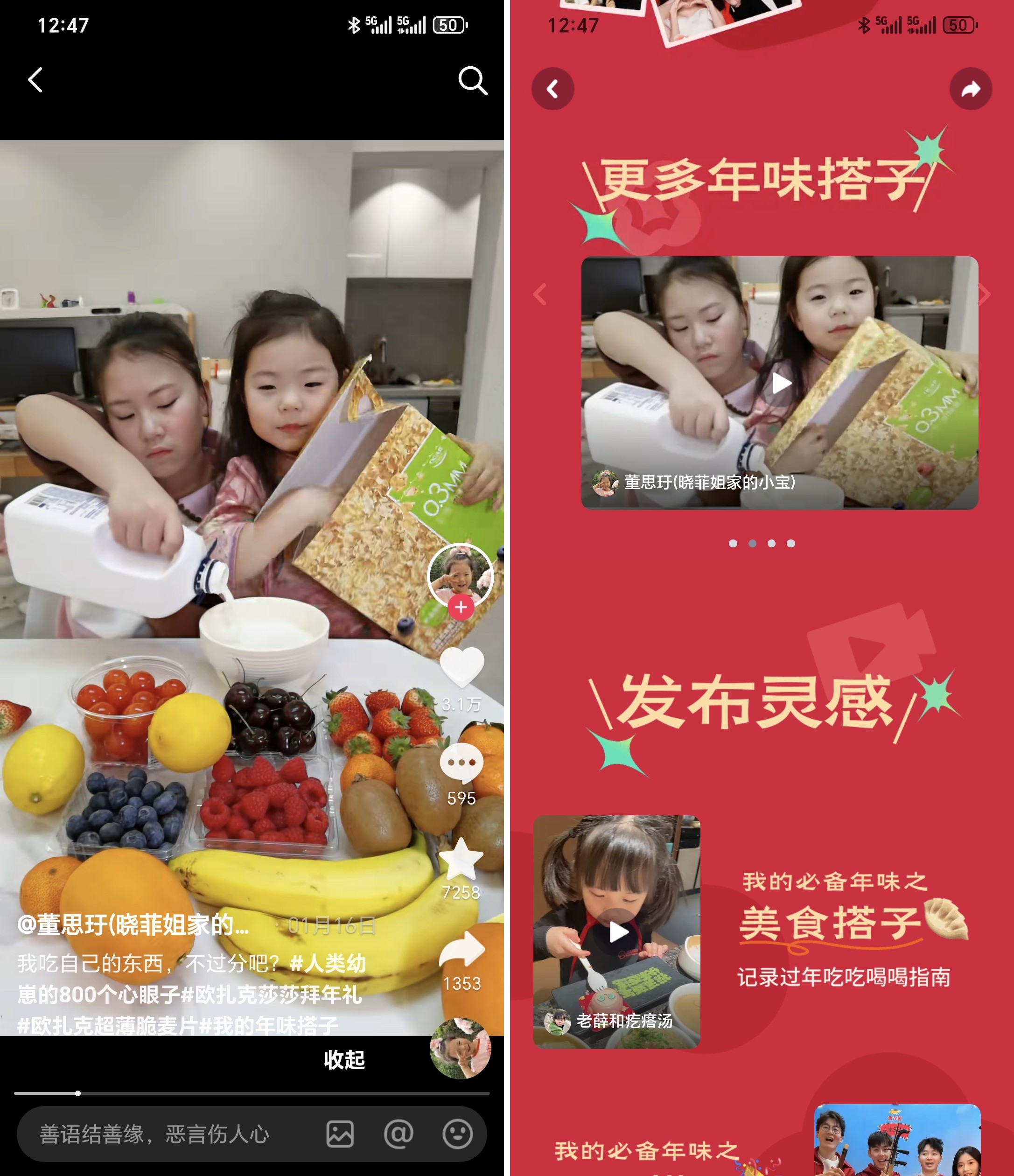Go back from the video page
Viewport: 1014px width, 1176px height.
[36, 80]
